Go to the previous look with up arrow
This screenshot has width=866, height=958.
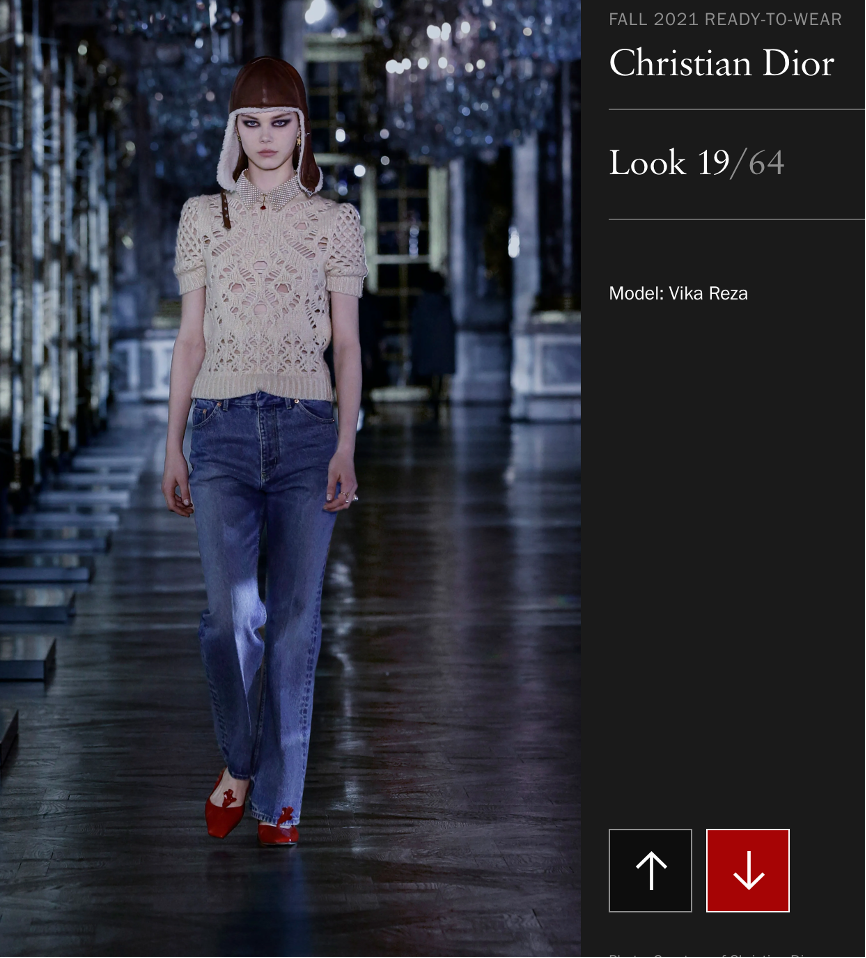click(650, 870)
